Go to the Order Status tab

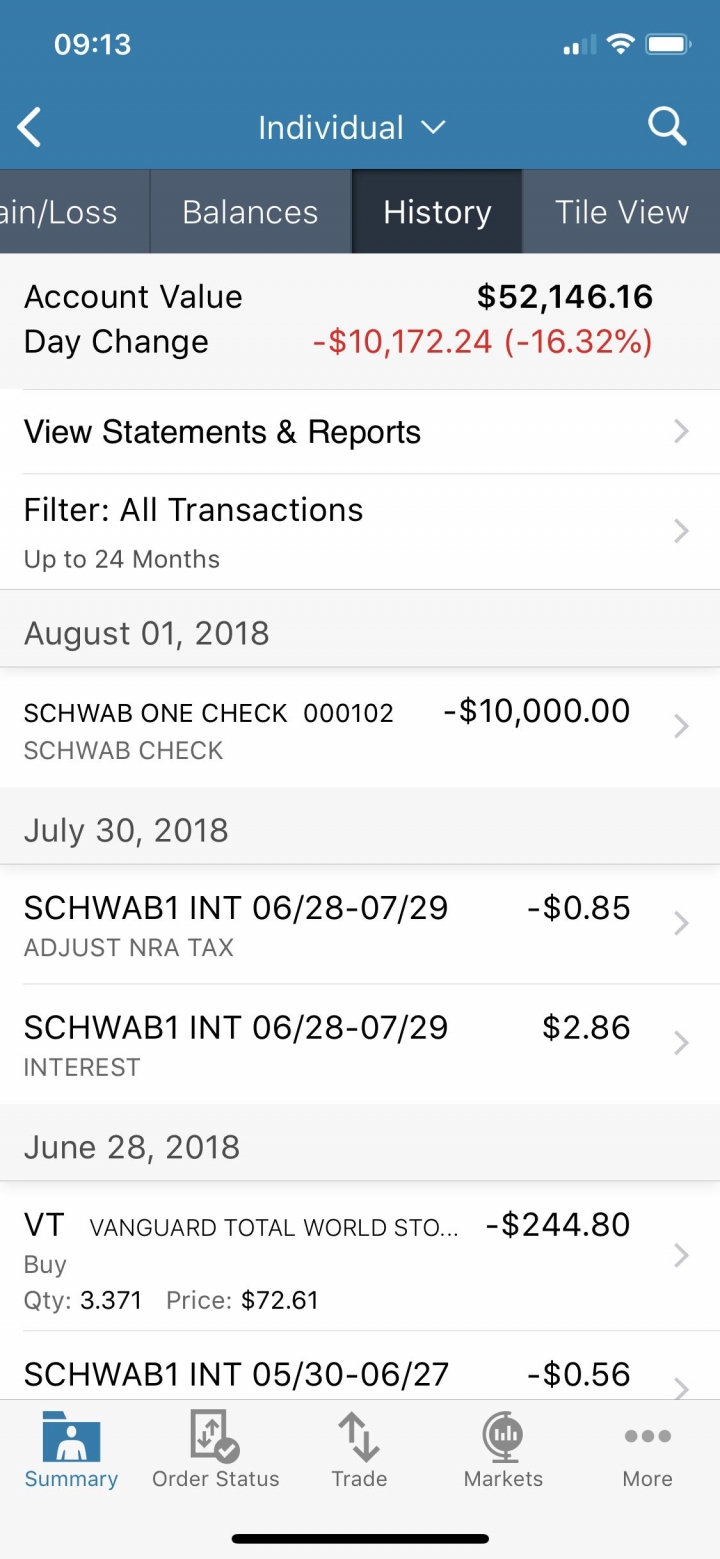tap(215, 1449)
